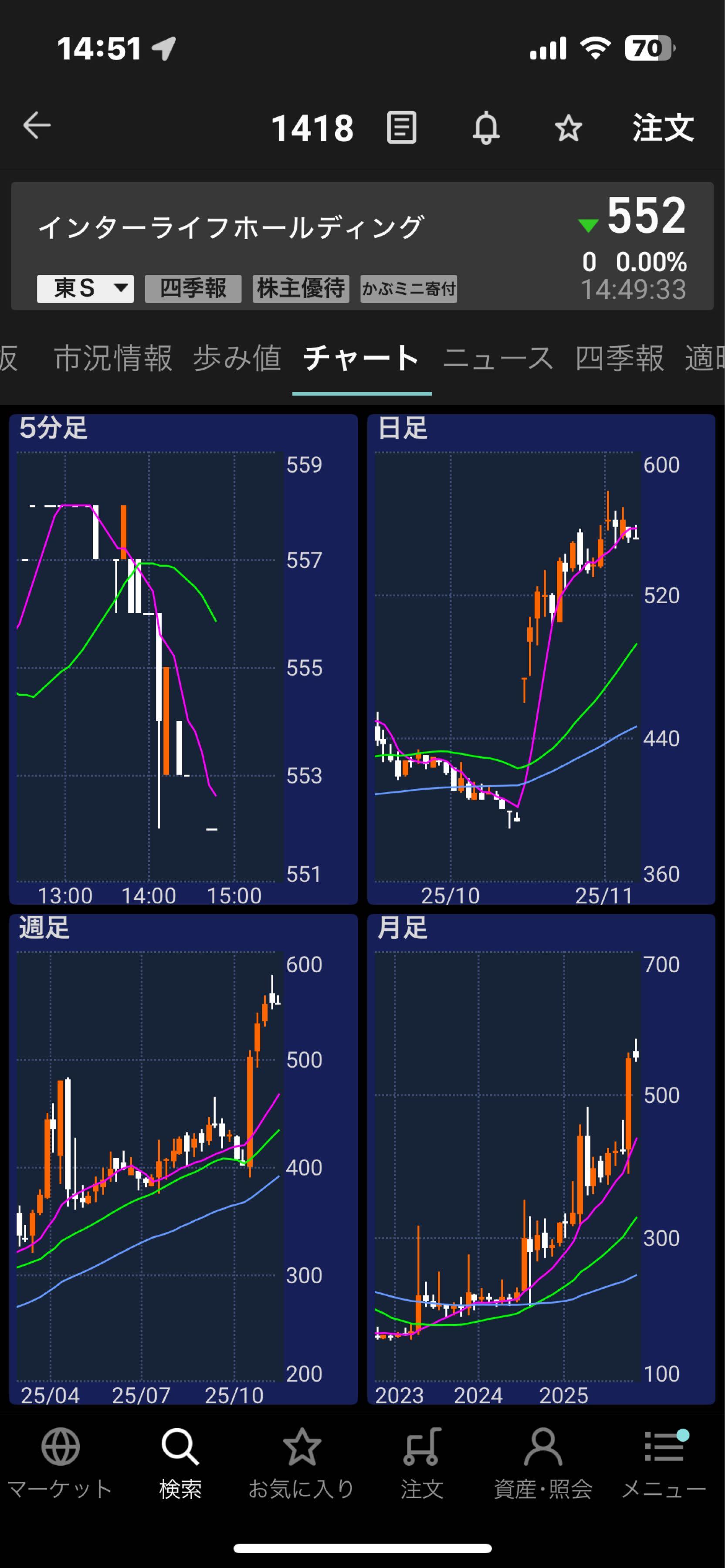
Task: Tap the 注文 button in the header
Action: click(663, 128)
